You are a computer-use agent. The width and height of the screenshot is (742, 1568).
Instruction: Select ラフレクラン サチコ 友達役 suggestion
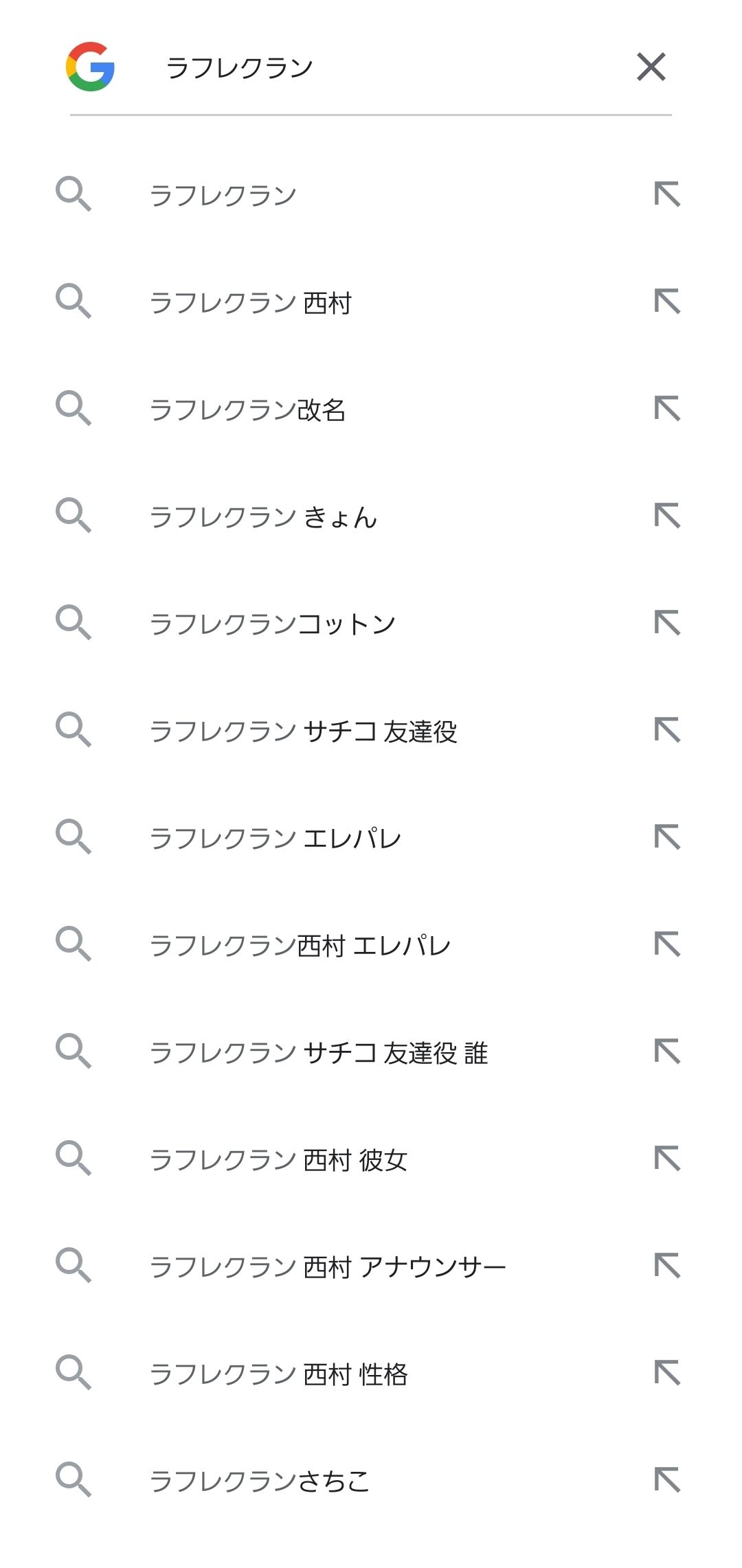[371, 731]
